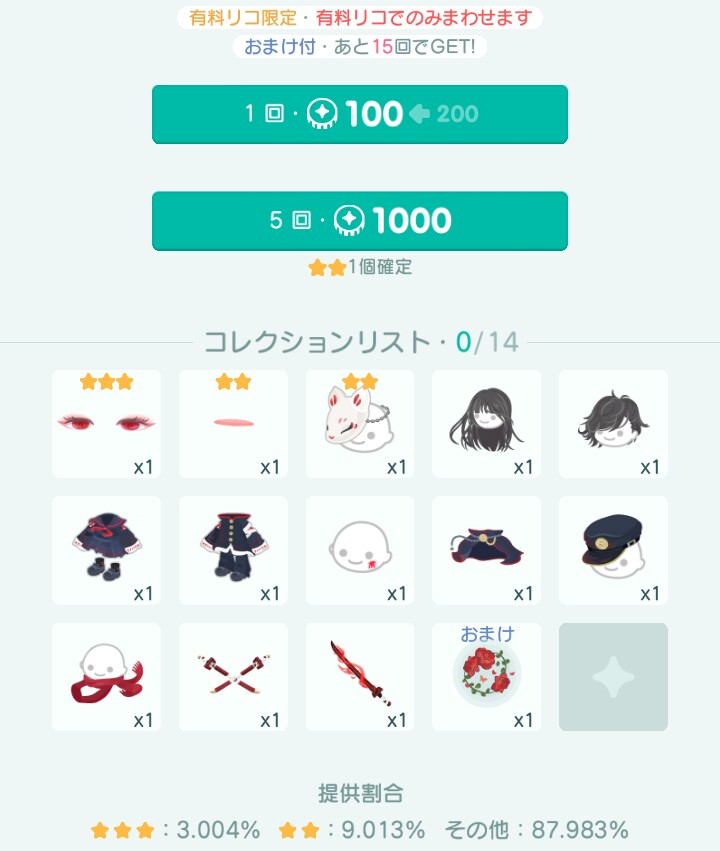View the two-star pink mouth item
Screen dimensions: 720x851
tap(233, 424)
